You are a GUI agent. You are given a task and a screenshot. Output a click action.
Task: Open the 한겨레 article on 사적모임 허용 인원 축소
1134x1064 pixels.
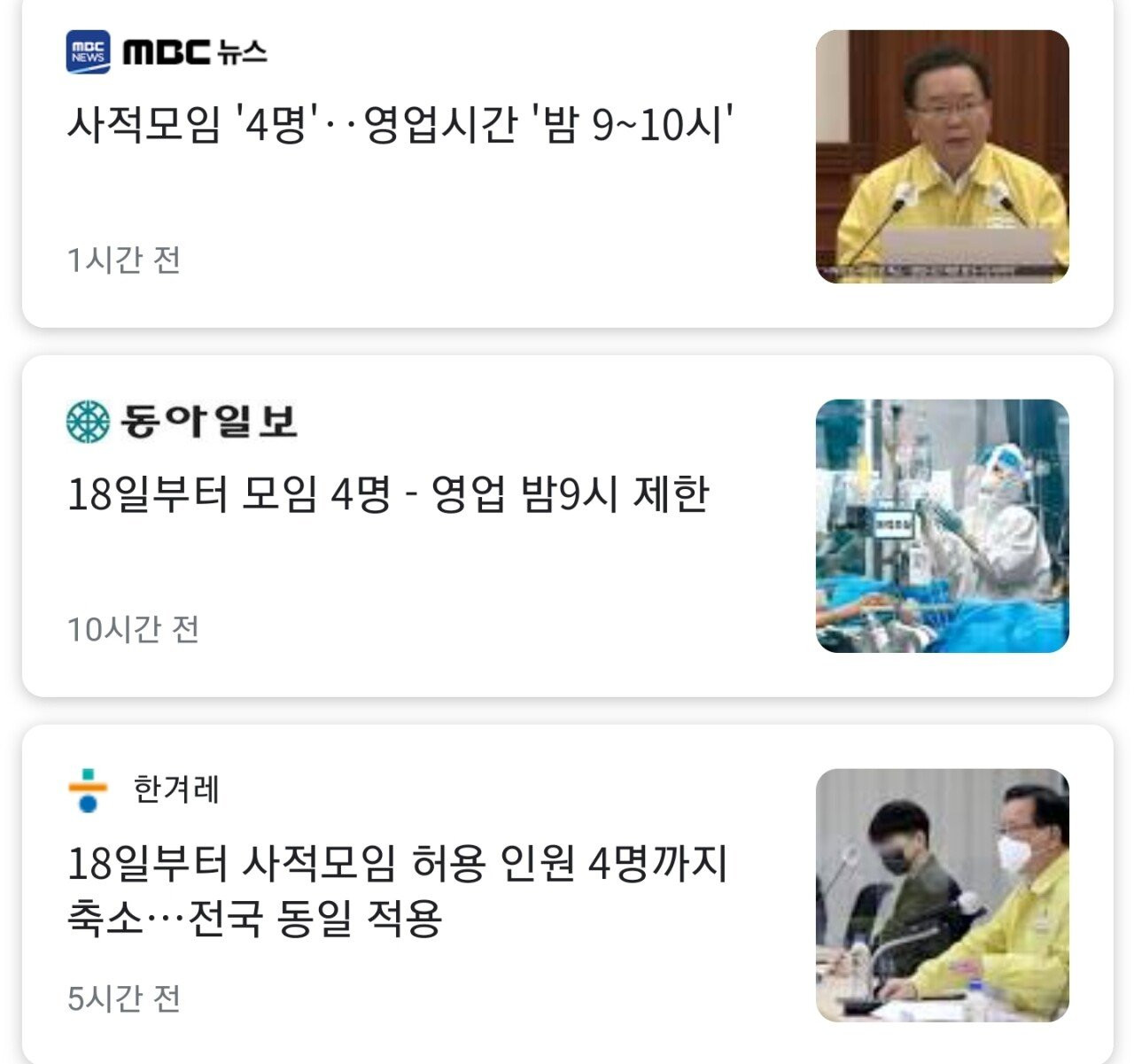(397, 889)
